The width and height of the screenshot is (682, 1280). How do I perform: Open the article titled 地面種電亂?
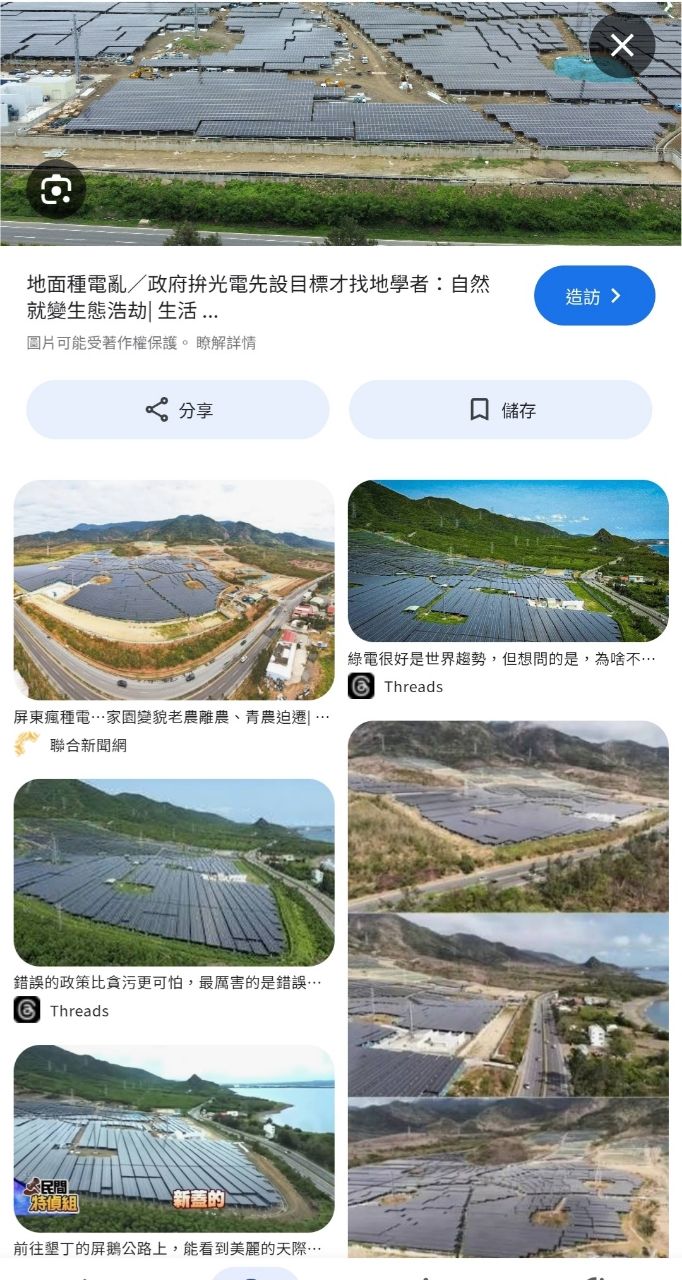(x=258, y=296)
